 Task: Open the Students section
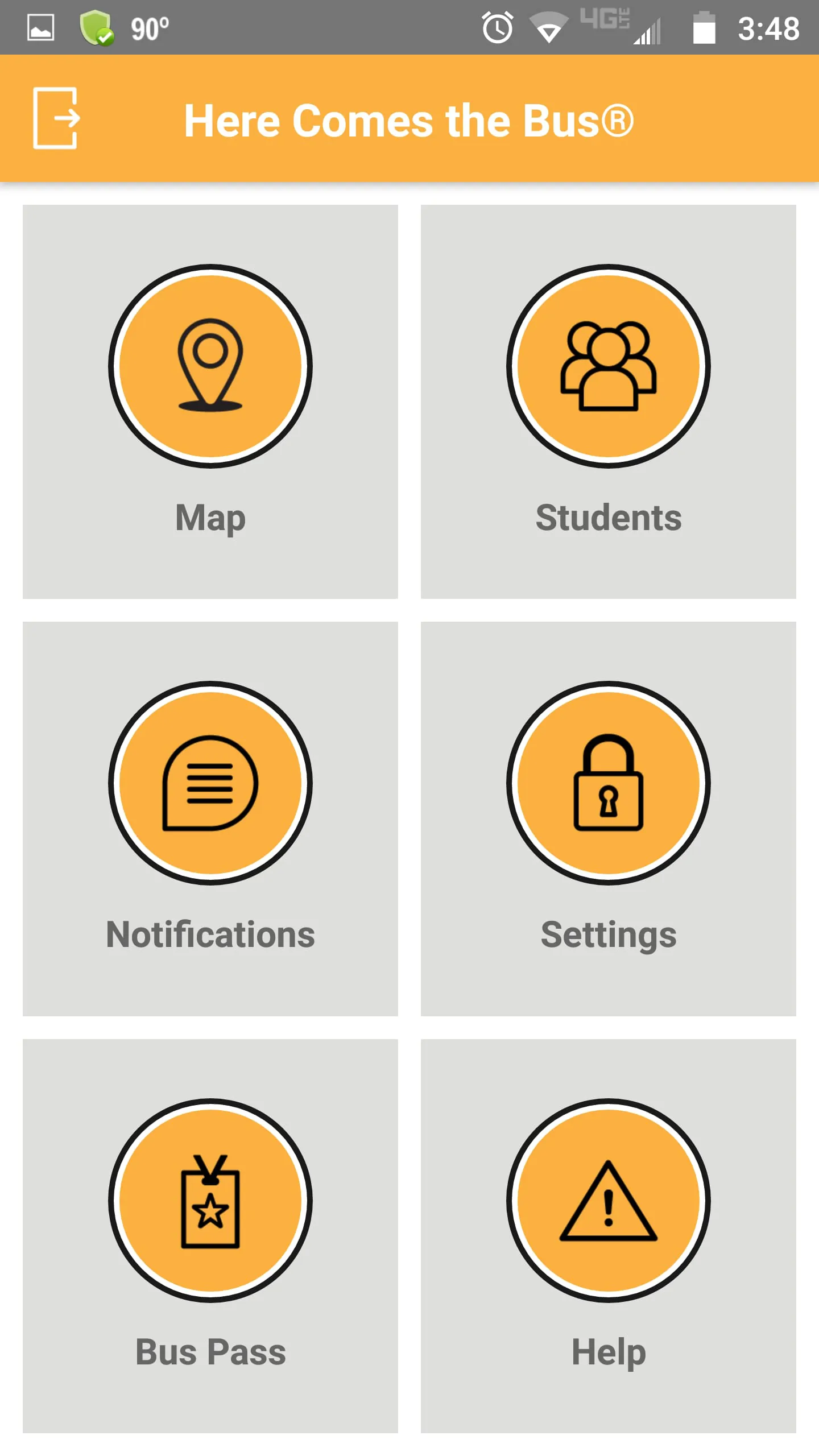[x=608, y=401]
